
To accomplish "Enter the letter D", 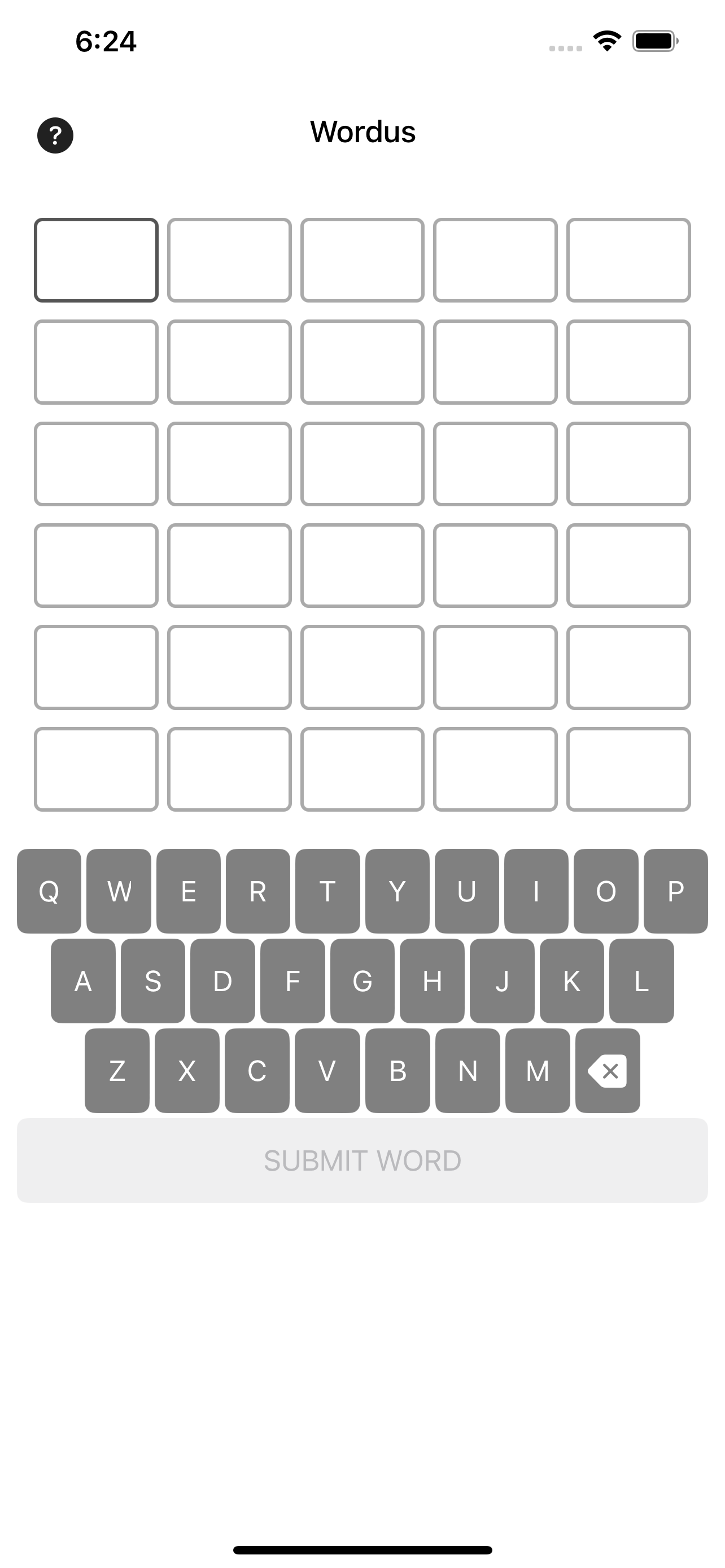I will point(222,980).
